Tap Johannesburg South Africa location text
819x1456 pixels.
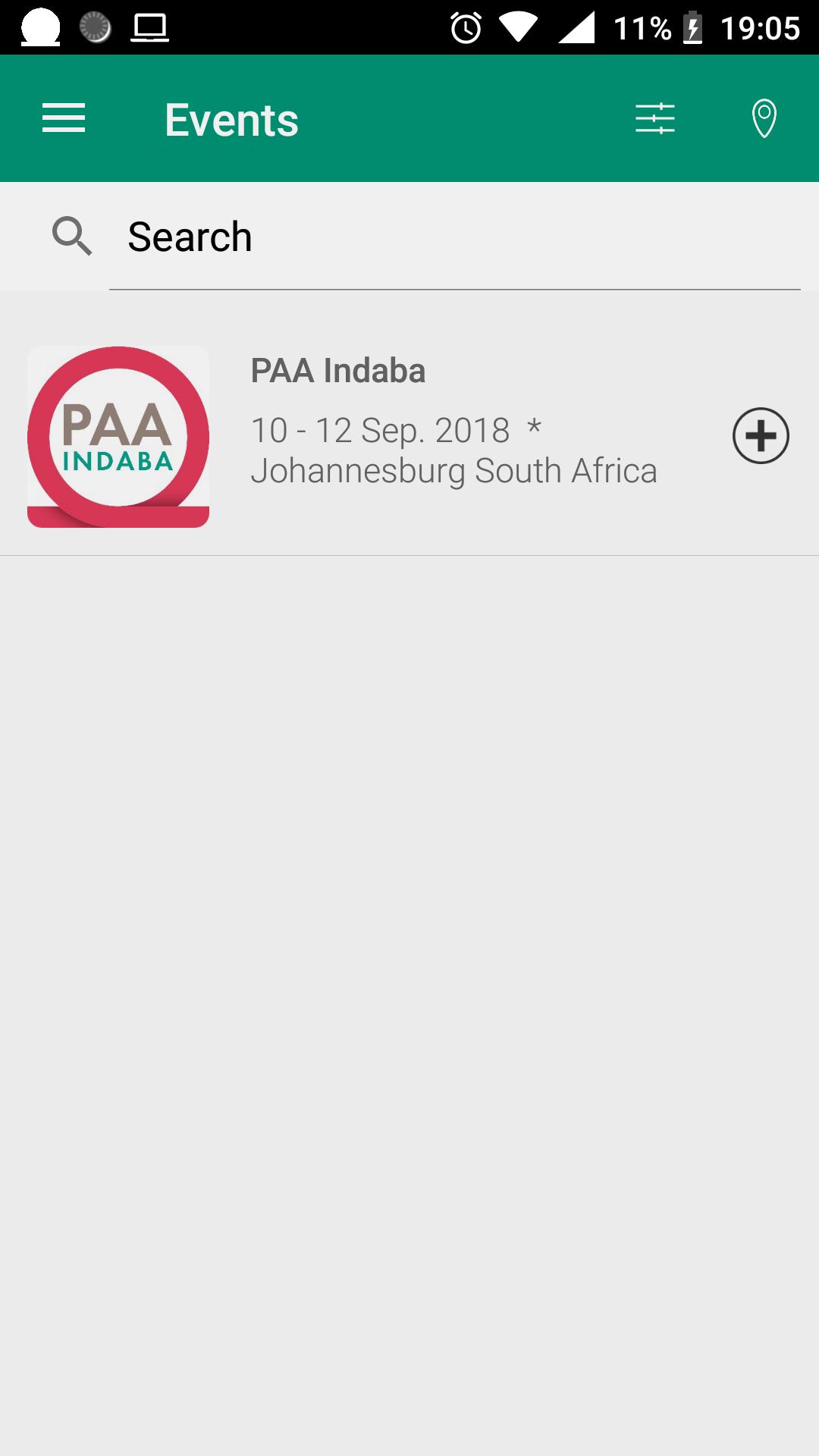455,472
